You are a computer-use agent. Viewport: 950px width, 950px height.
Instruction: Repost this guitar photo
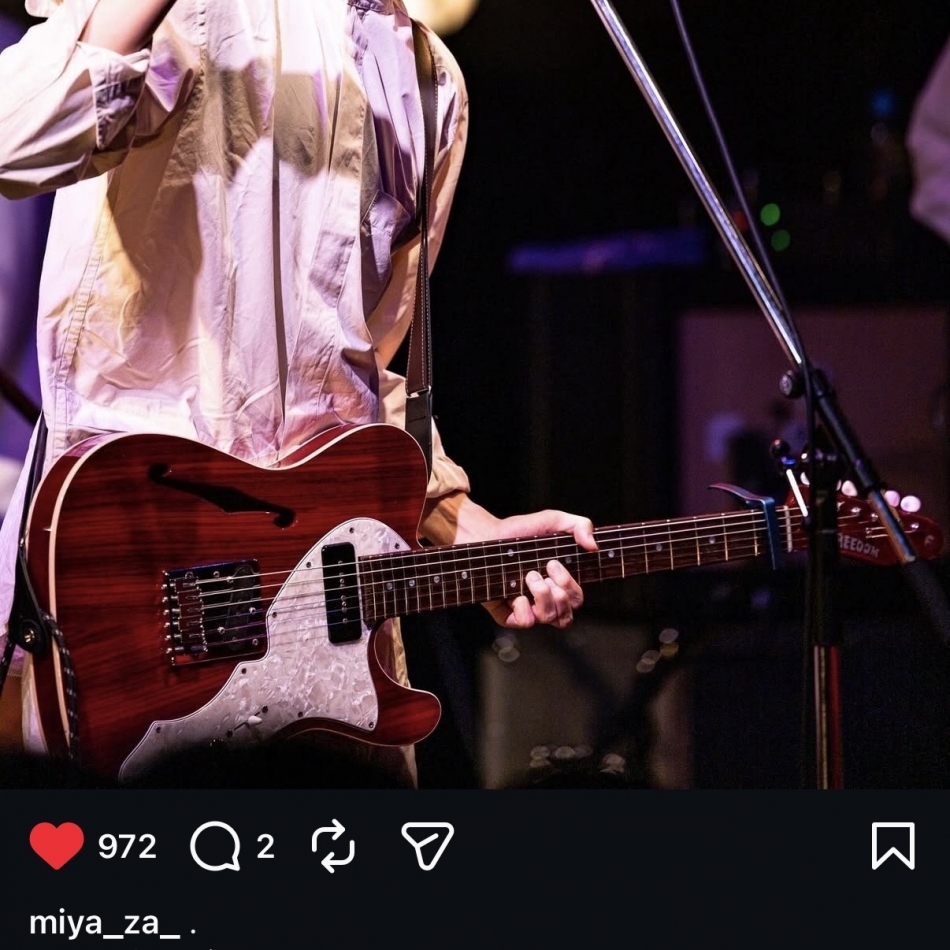[x=333, y=846]
